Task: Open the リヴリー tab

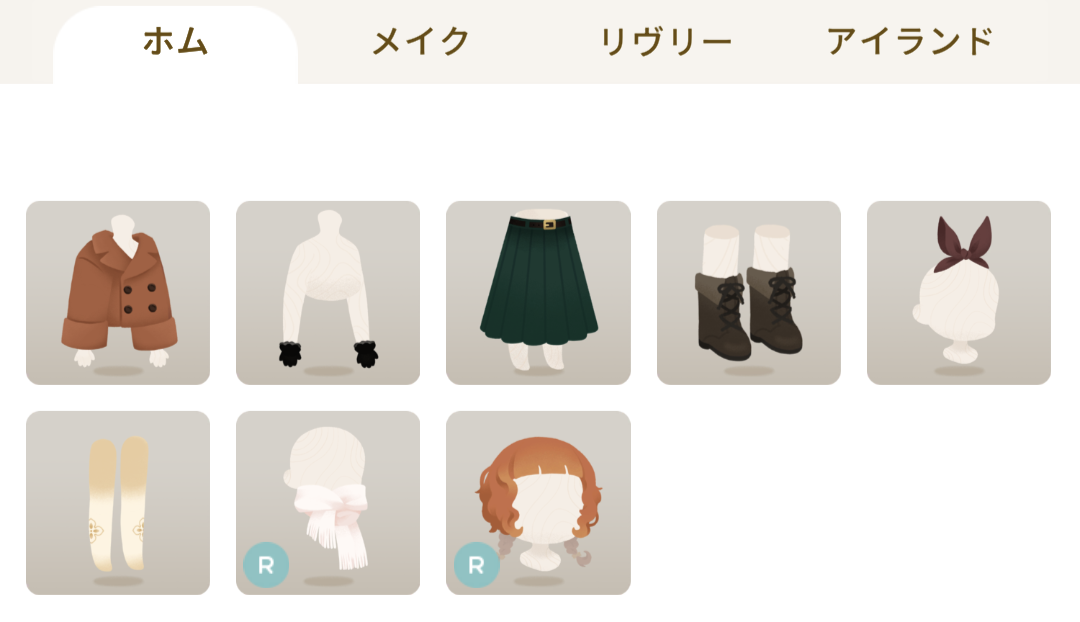Action: [665, 42]
